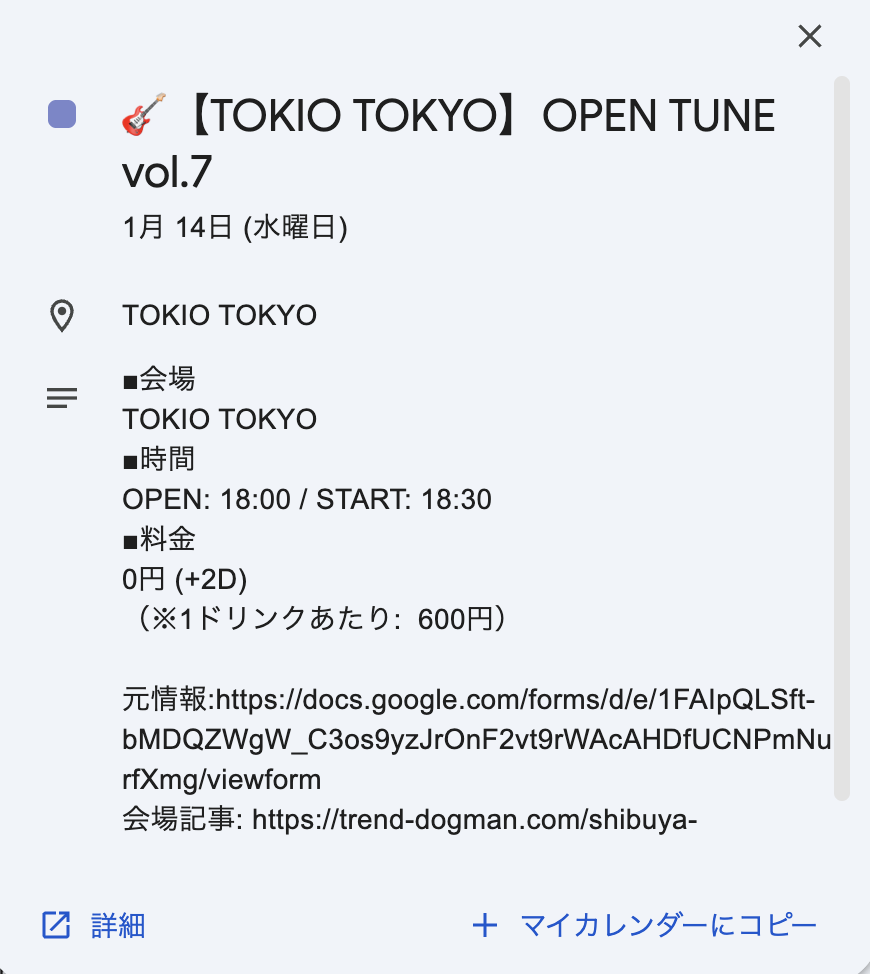The height and width of the screenshot is (974, 870).
Task: Open the trend-dogman.com venue article link
Action: click(473, 820)
